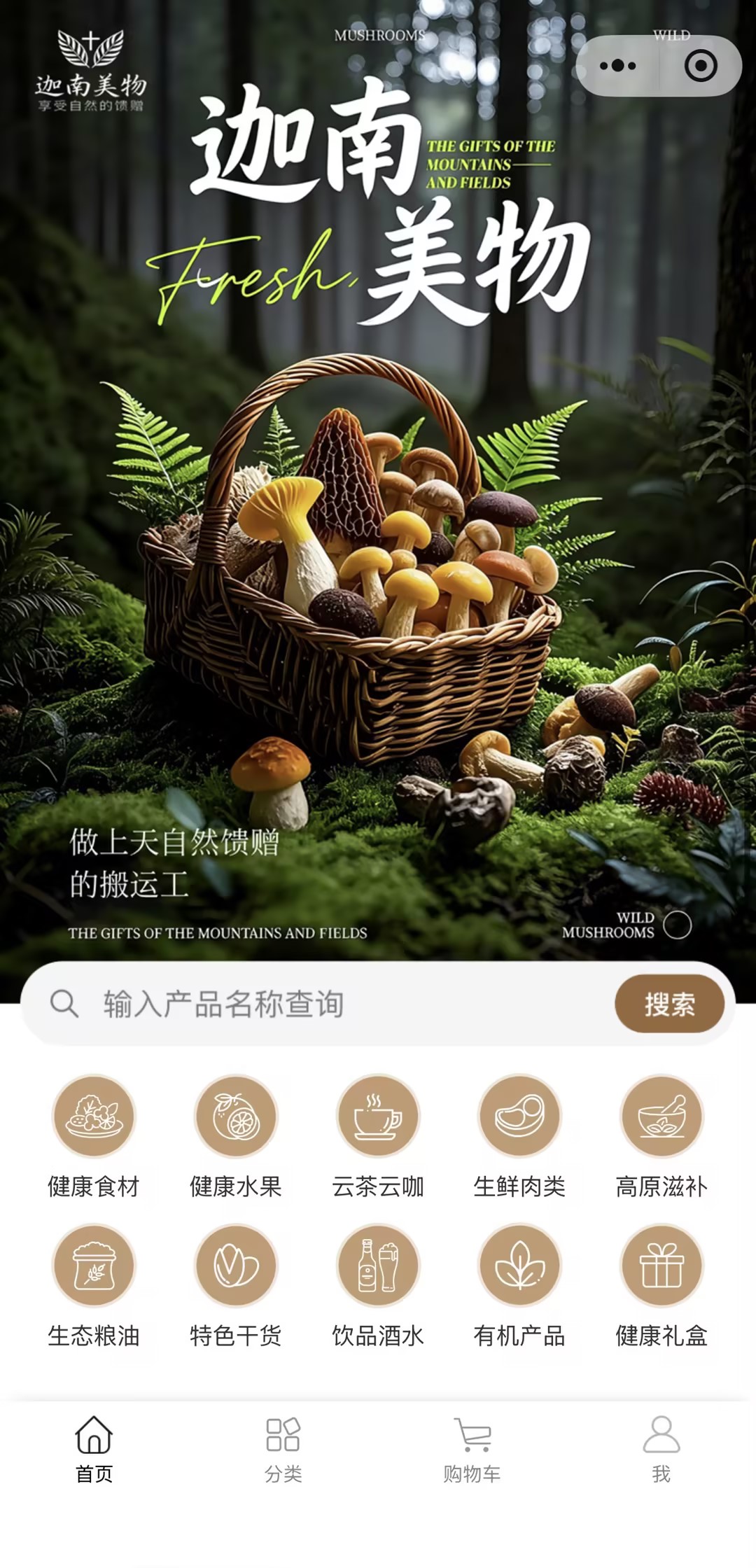Viewport: 756px width, 1568px height.
Task: Open the mini program more-options menu
Action: click(x=618, y=66)
